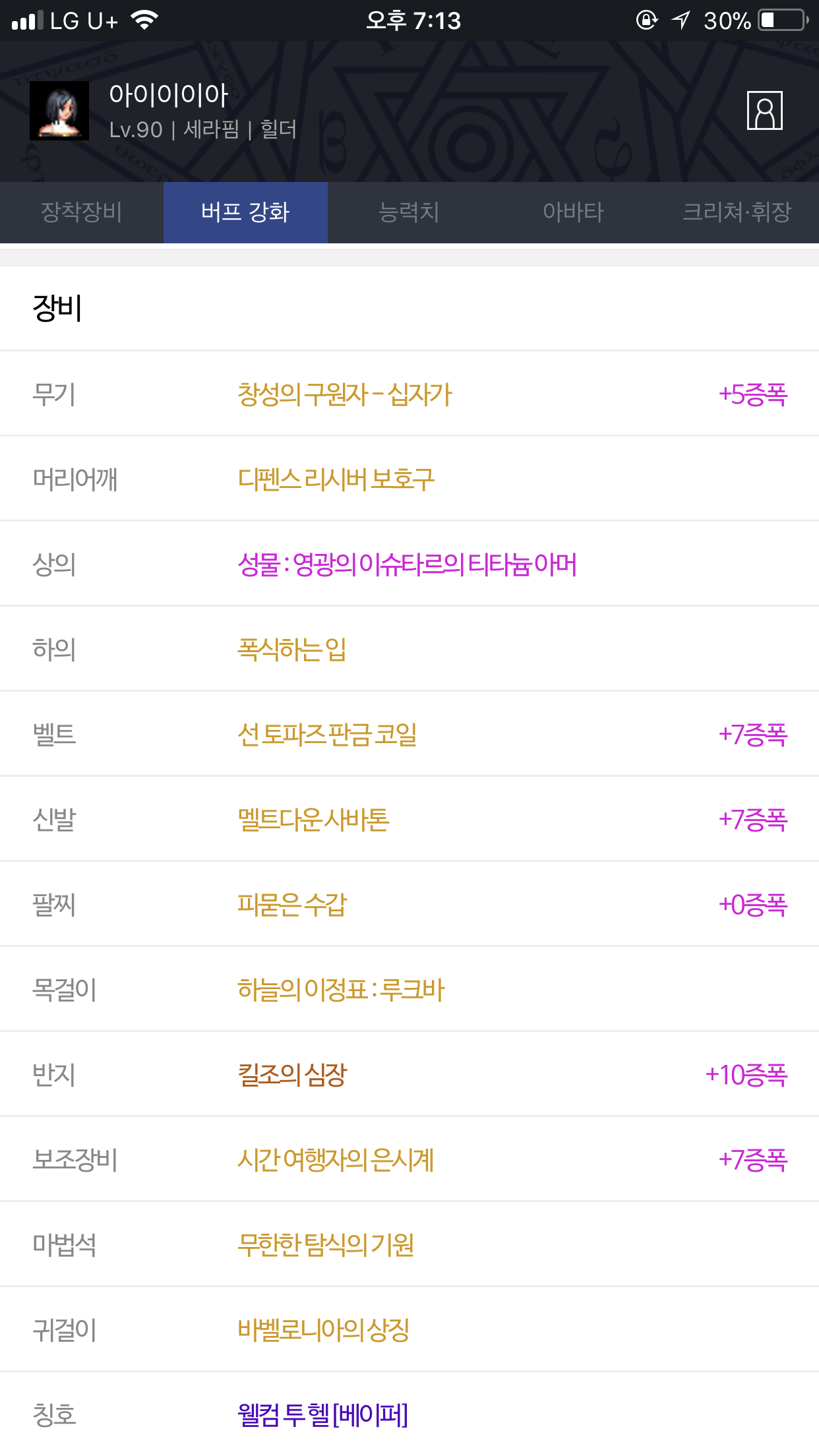Select the 버프 강화 tab
This screenshot has width=819, height=1456.
click(x=245, y=212)
